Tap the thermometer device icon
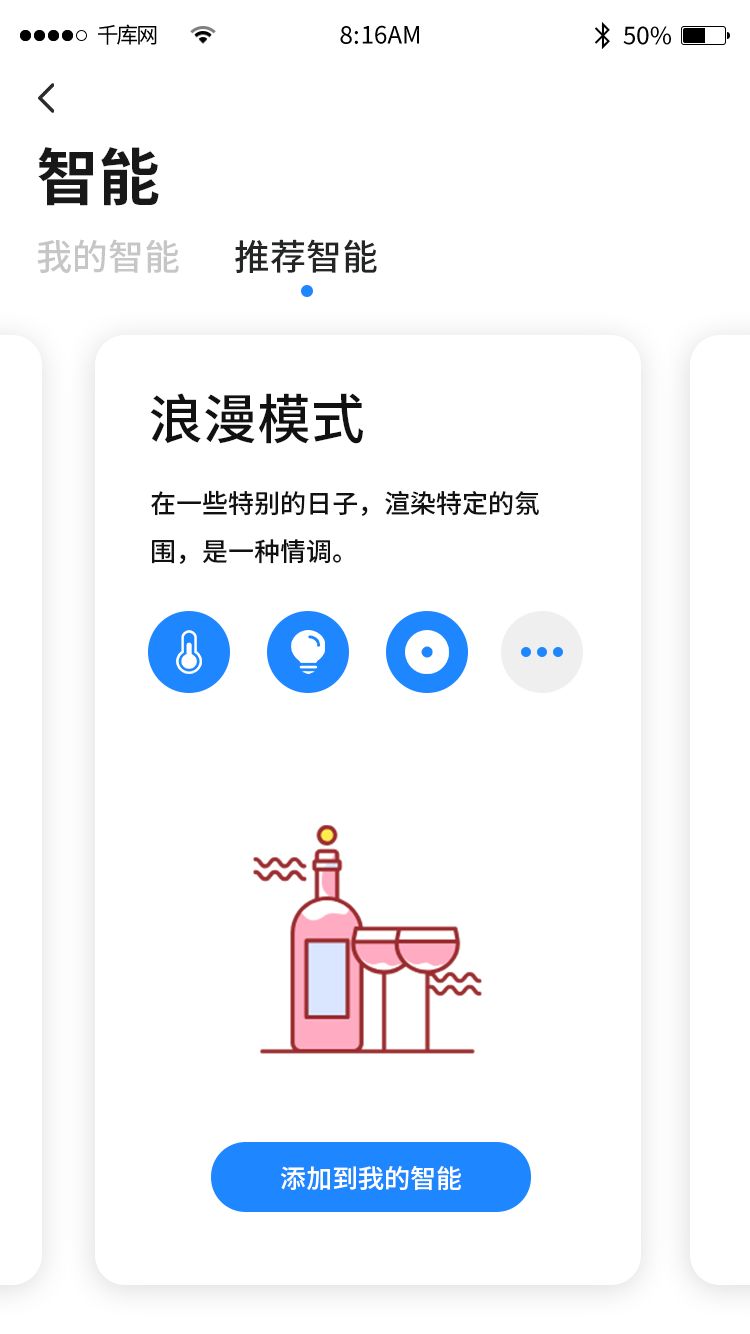This screenshot has width=750, height=1334. [x=189, y=652]
